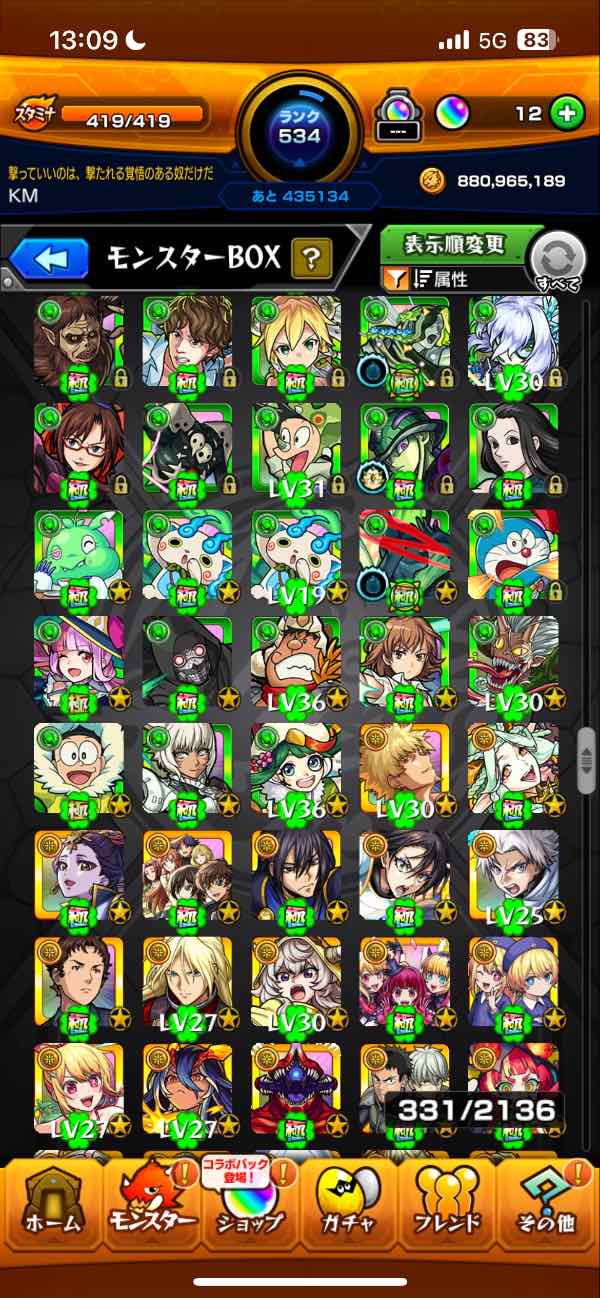The width and height of the screenshot is (600, 1298).
Task: Open the rank 534 gauge
Action: pos(299,126)
